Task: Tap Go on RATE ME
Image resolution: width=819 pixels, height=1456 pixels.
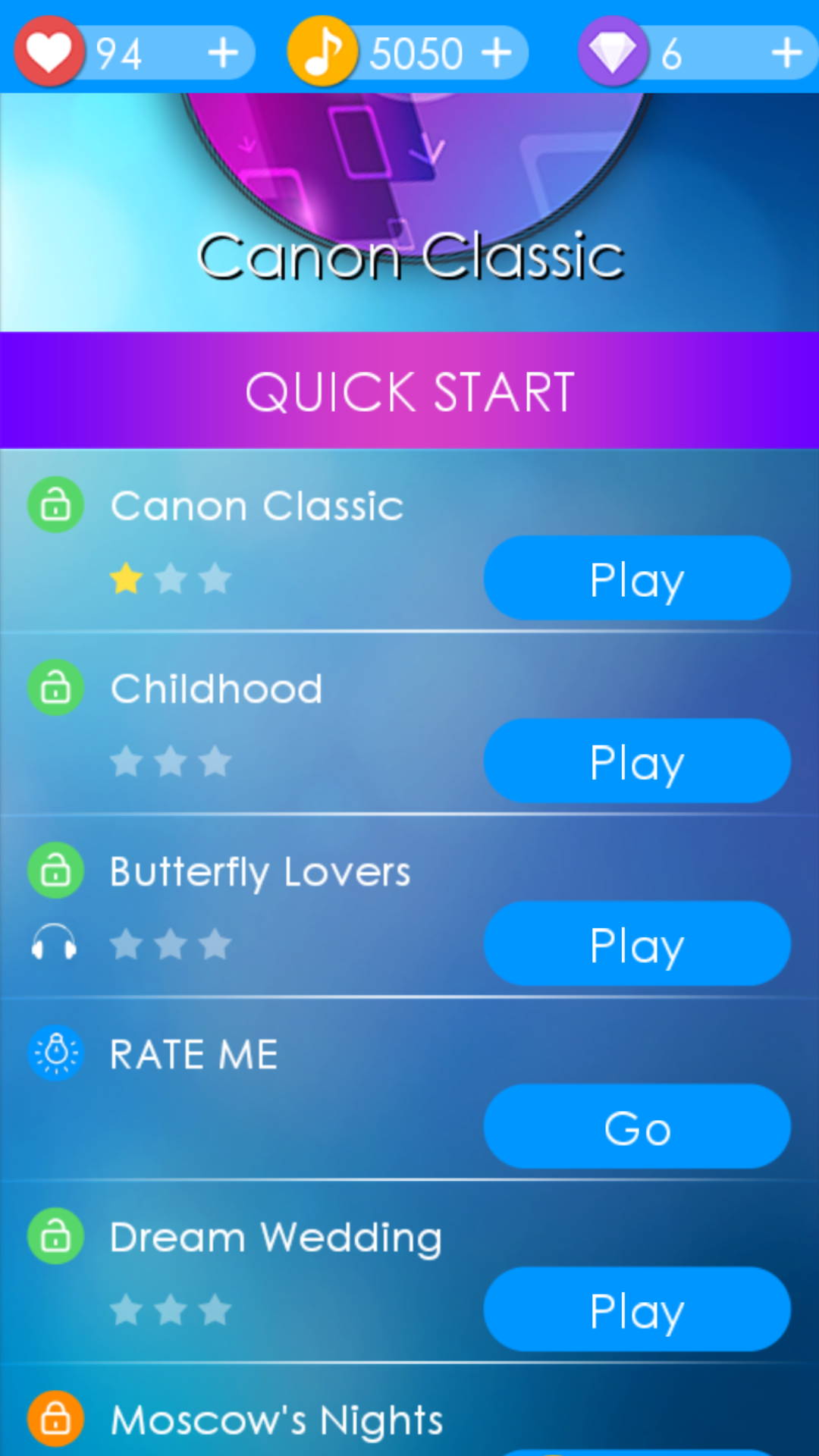Action: 637,1127
